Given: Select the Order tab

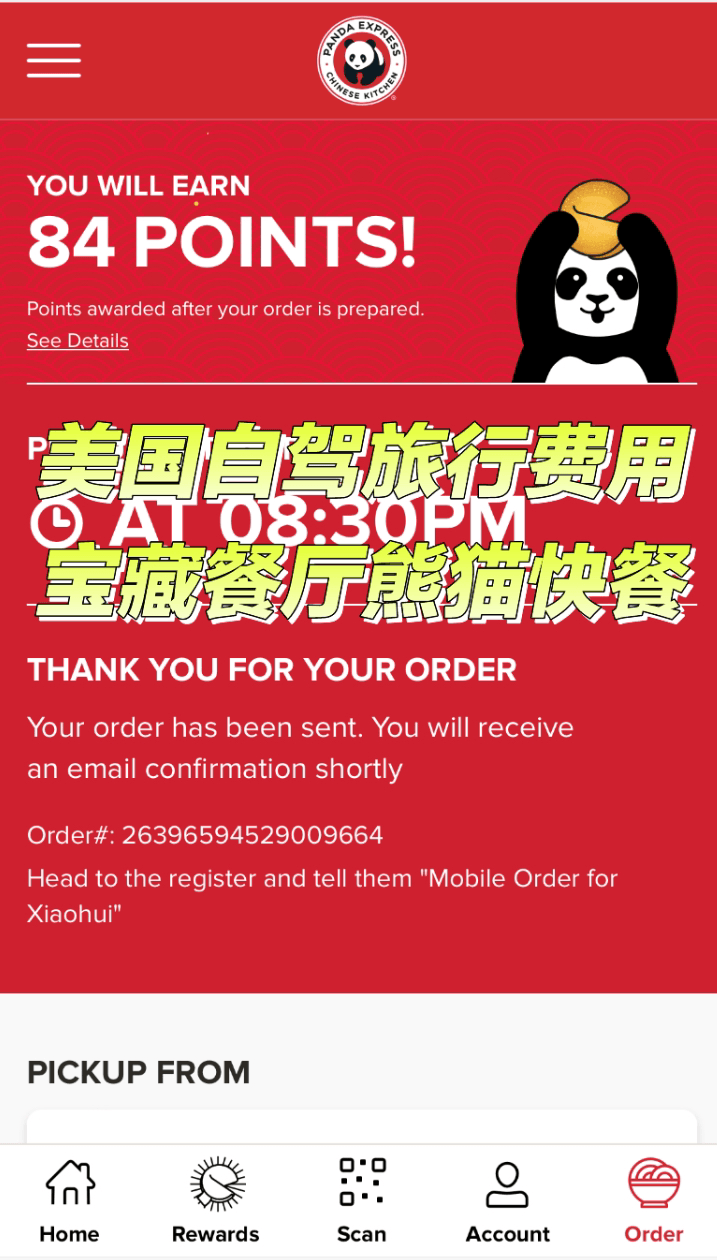Looking at the screenshot, I should pyautogui.click(x=653, y=1200).
